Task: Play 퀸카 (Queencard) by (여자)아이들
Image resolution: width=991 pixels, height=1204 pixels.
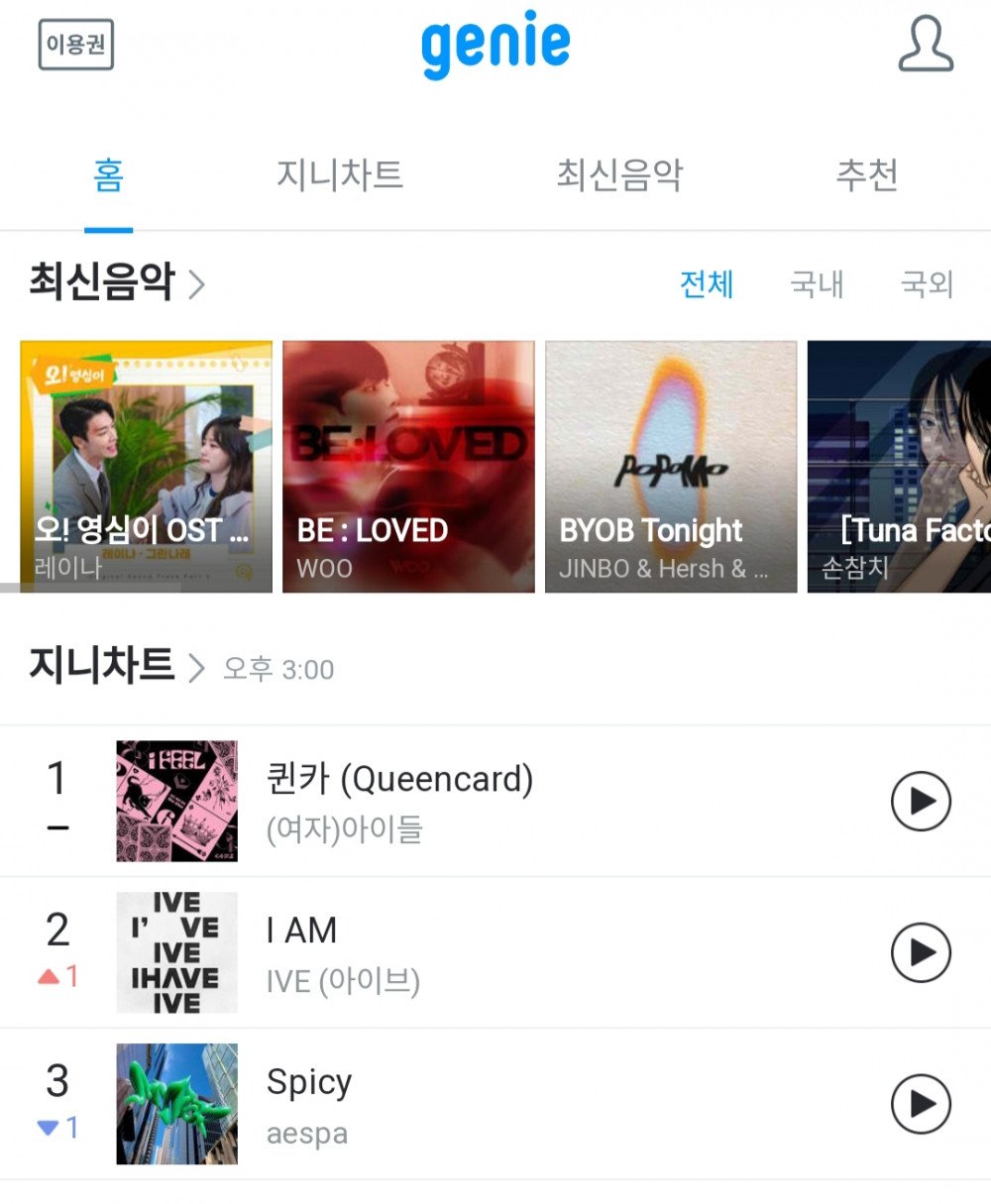Action: [921, 801]
